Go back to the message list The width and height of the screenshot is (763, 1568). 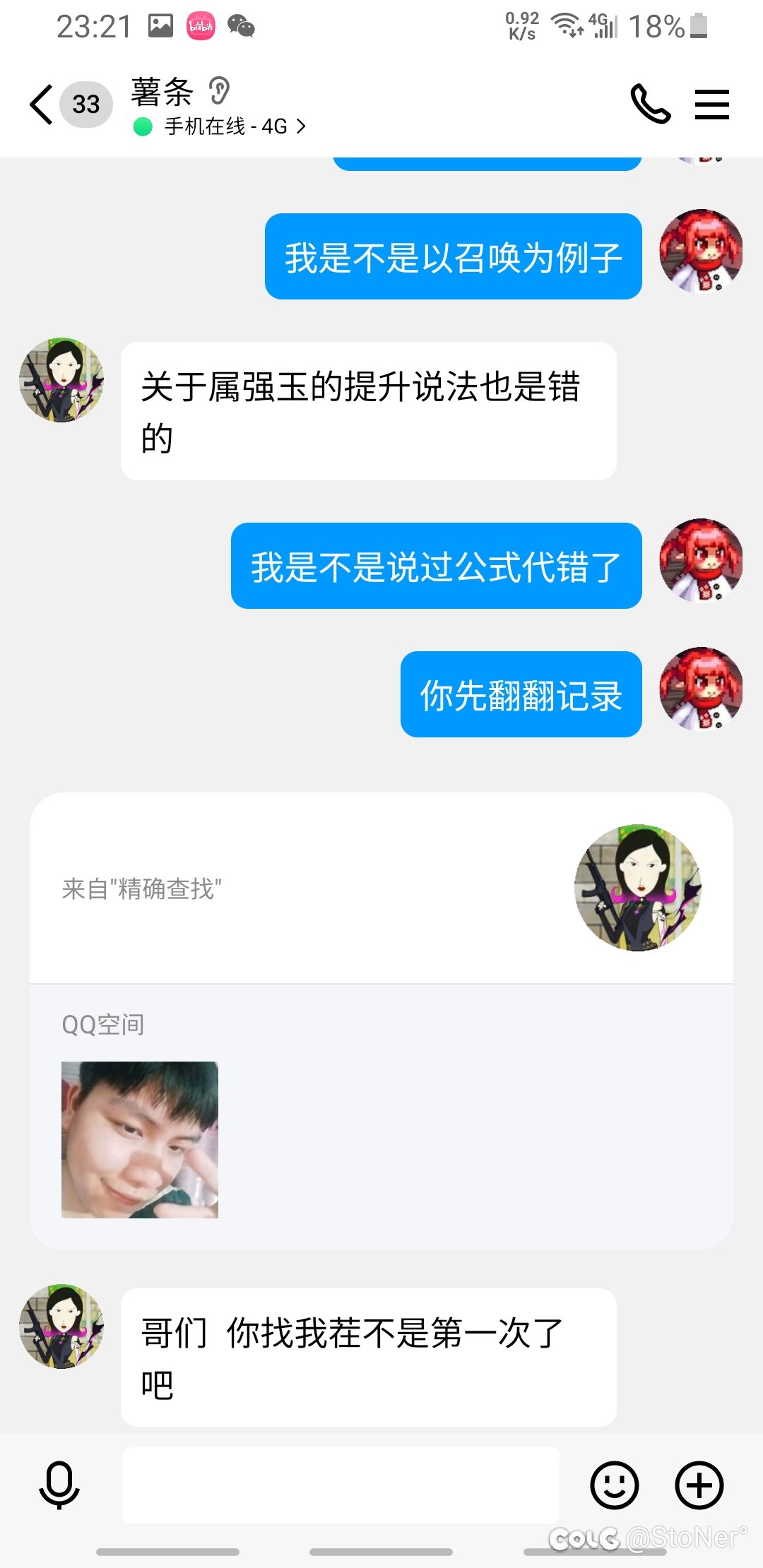pos(41,105)
